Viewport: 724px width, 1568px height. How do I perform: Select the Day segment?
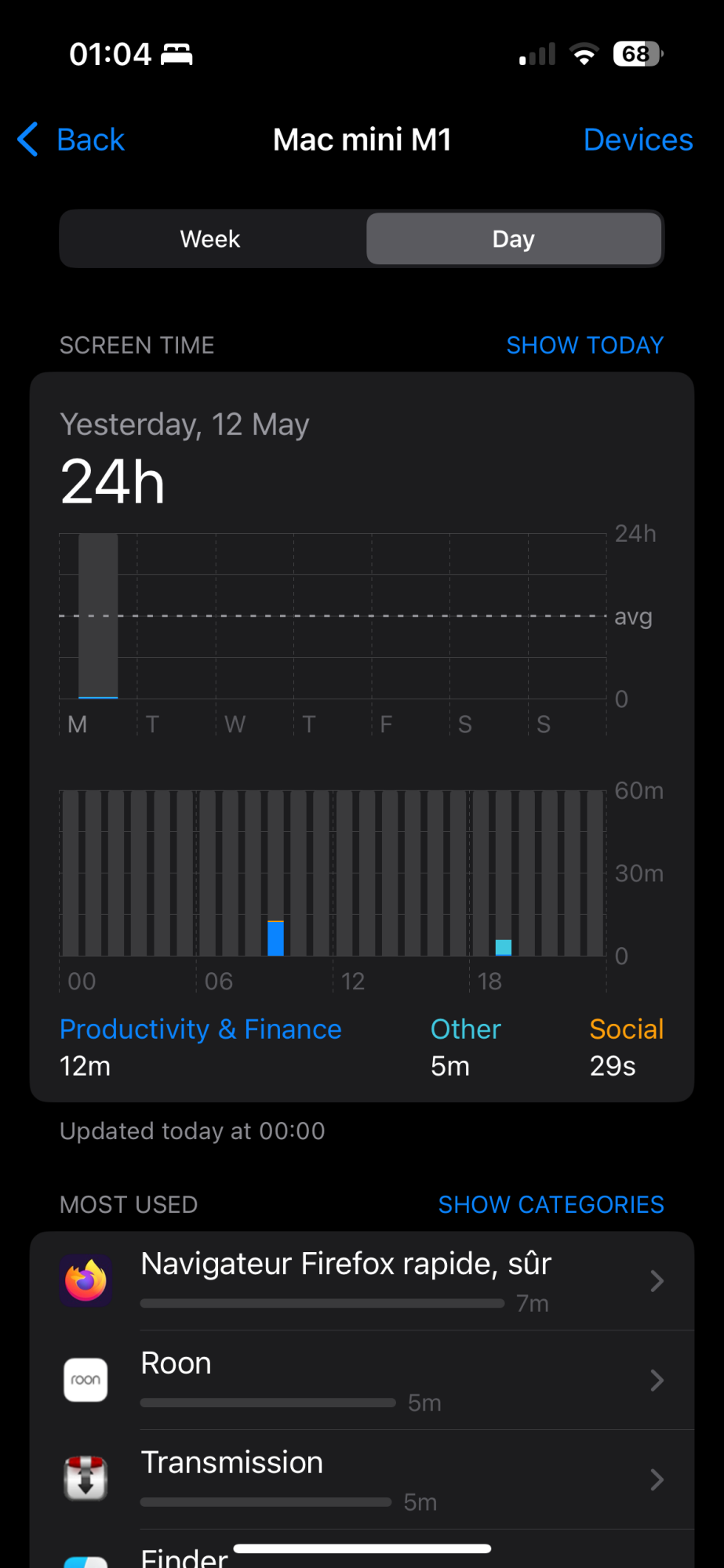514,238
